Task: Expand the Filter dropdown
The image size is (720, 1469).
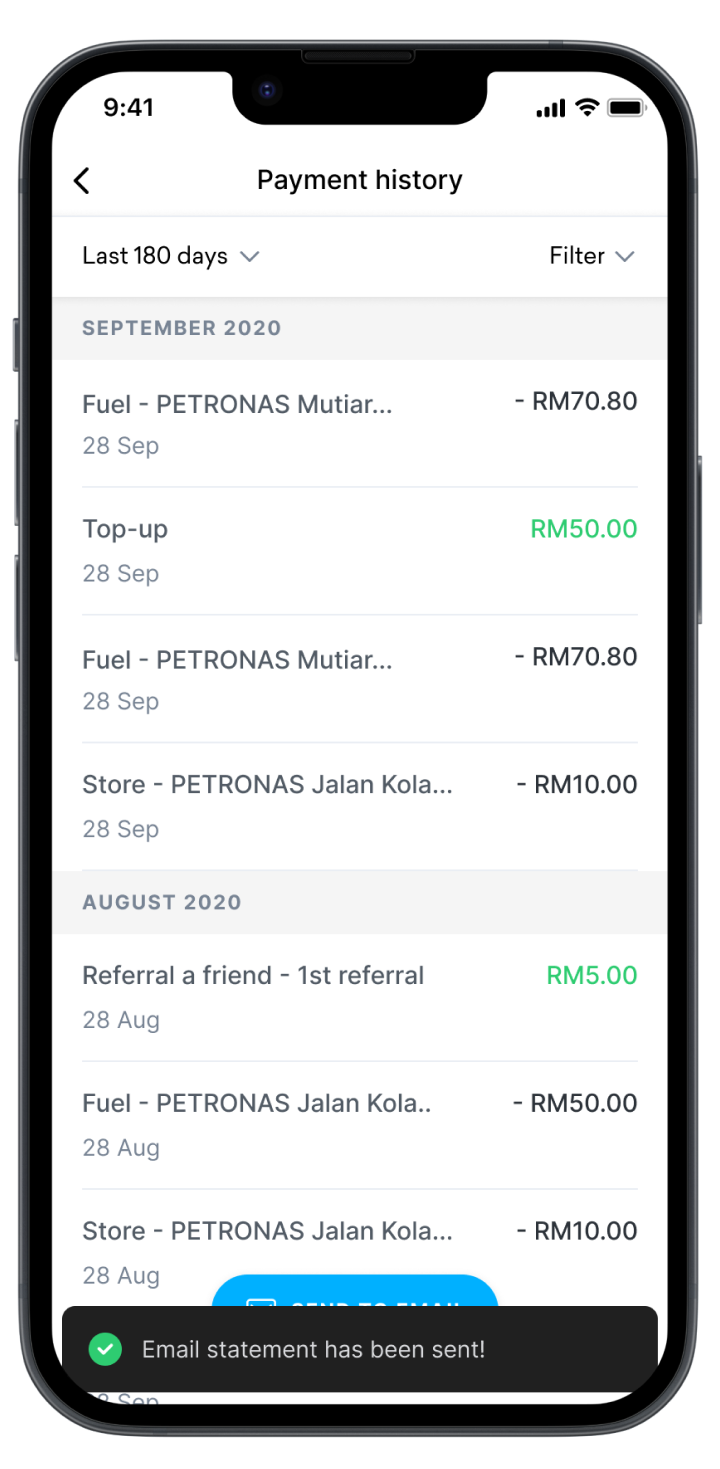Action: click(591, 256)
